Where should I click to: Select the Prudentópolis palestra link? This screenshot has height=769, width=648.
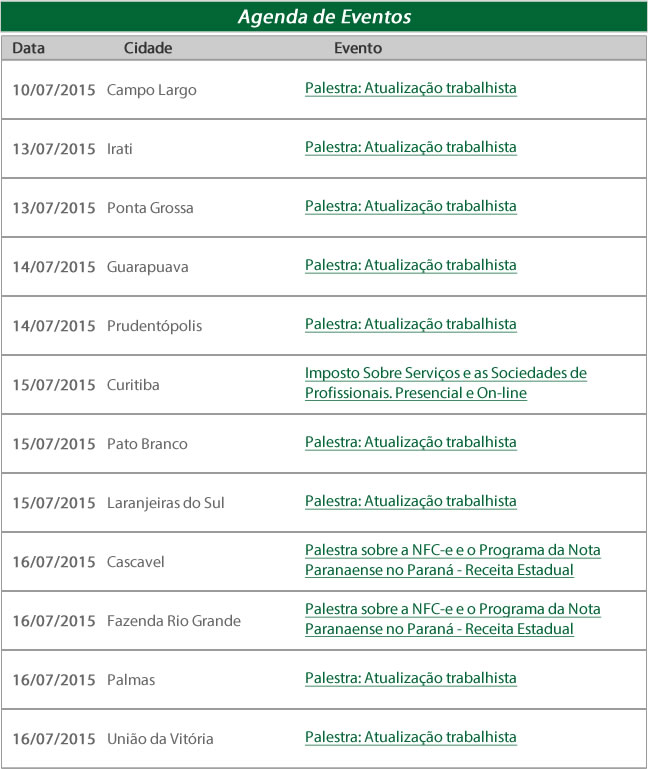coord(410,324)
